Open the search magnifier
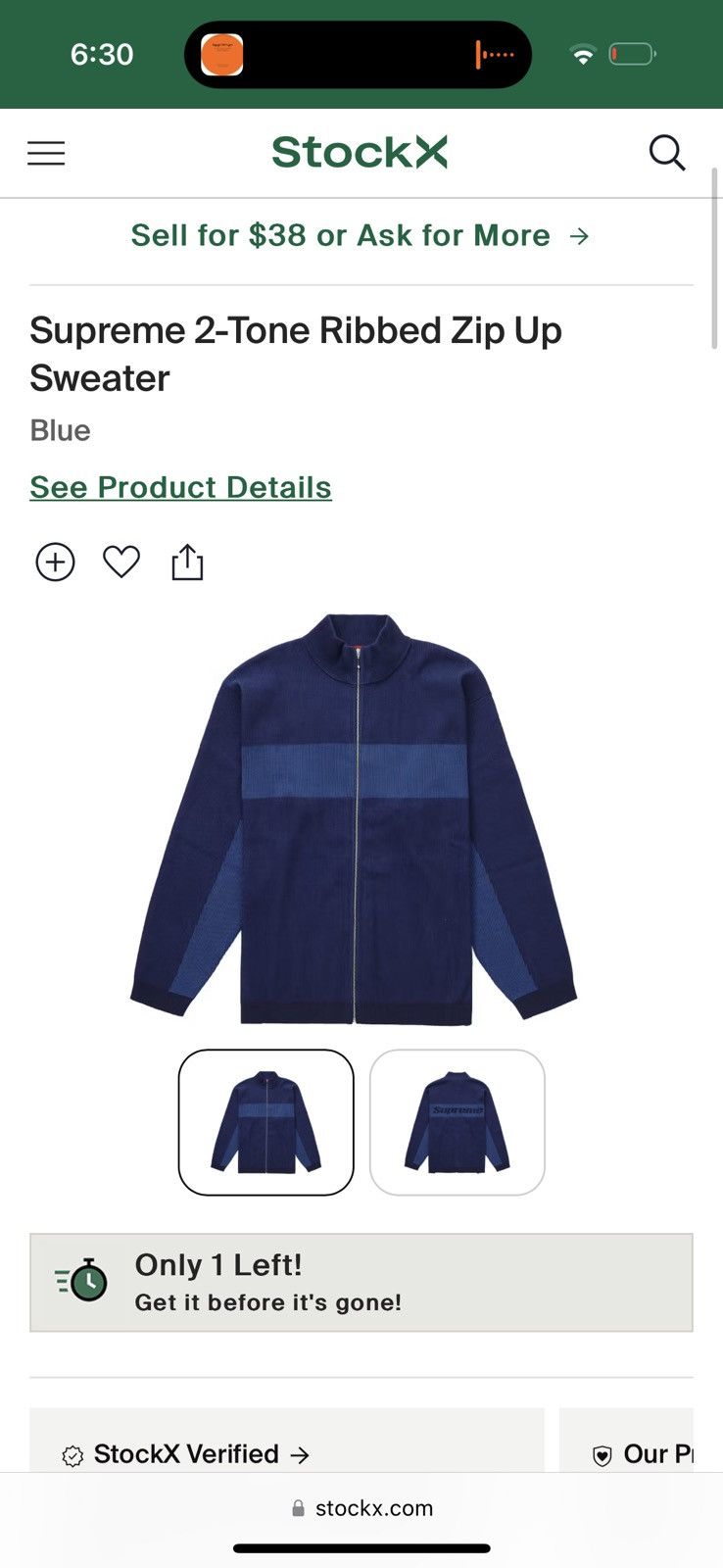Viewport: 723px width, 1568px height. click(666, 153)
